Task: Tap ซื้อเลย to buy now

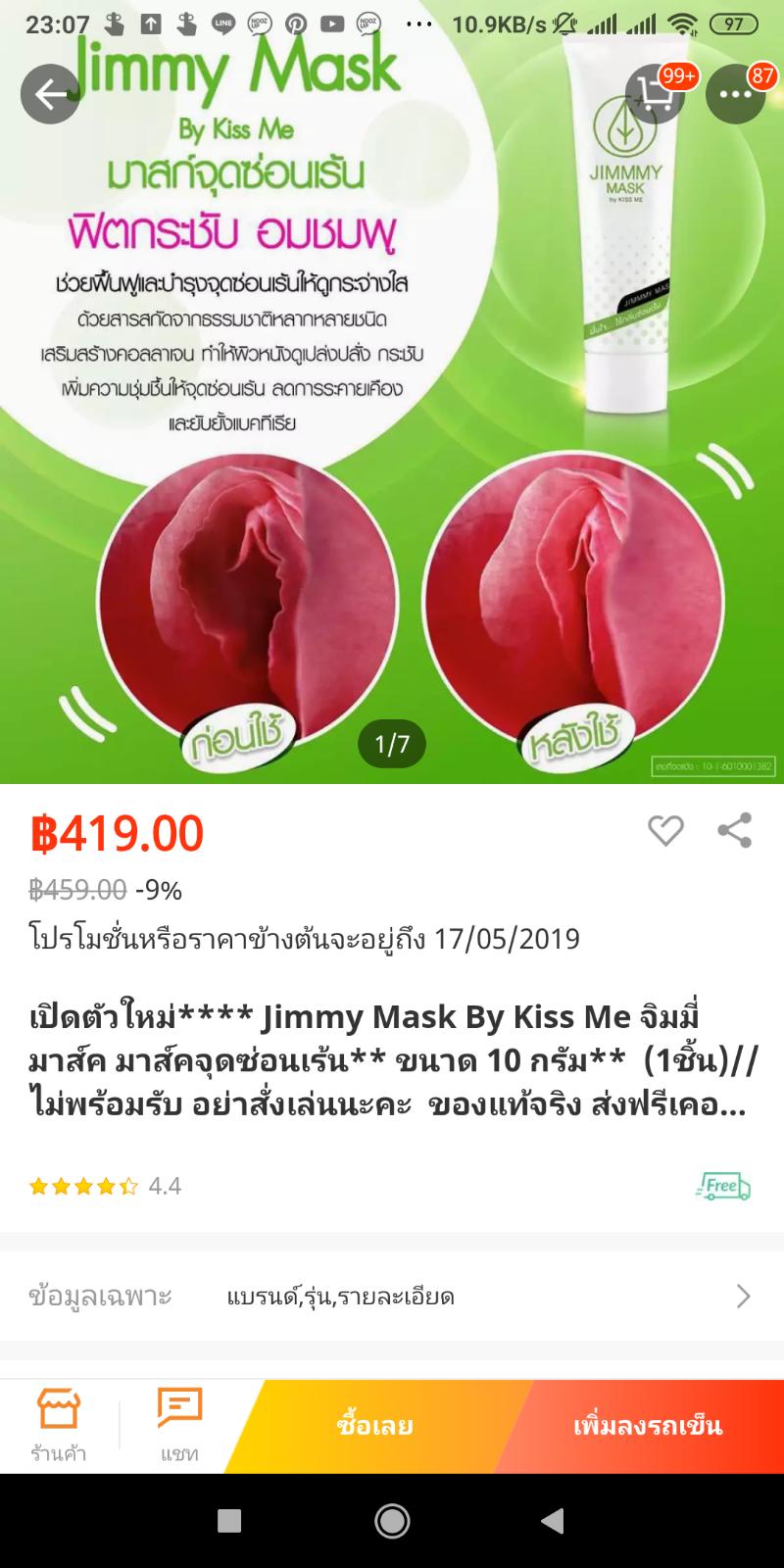Action: click(x=374, y=1426)
